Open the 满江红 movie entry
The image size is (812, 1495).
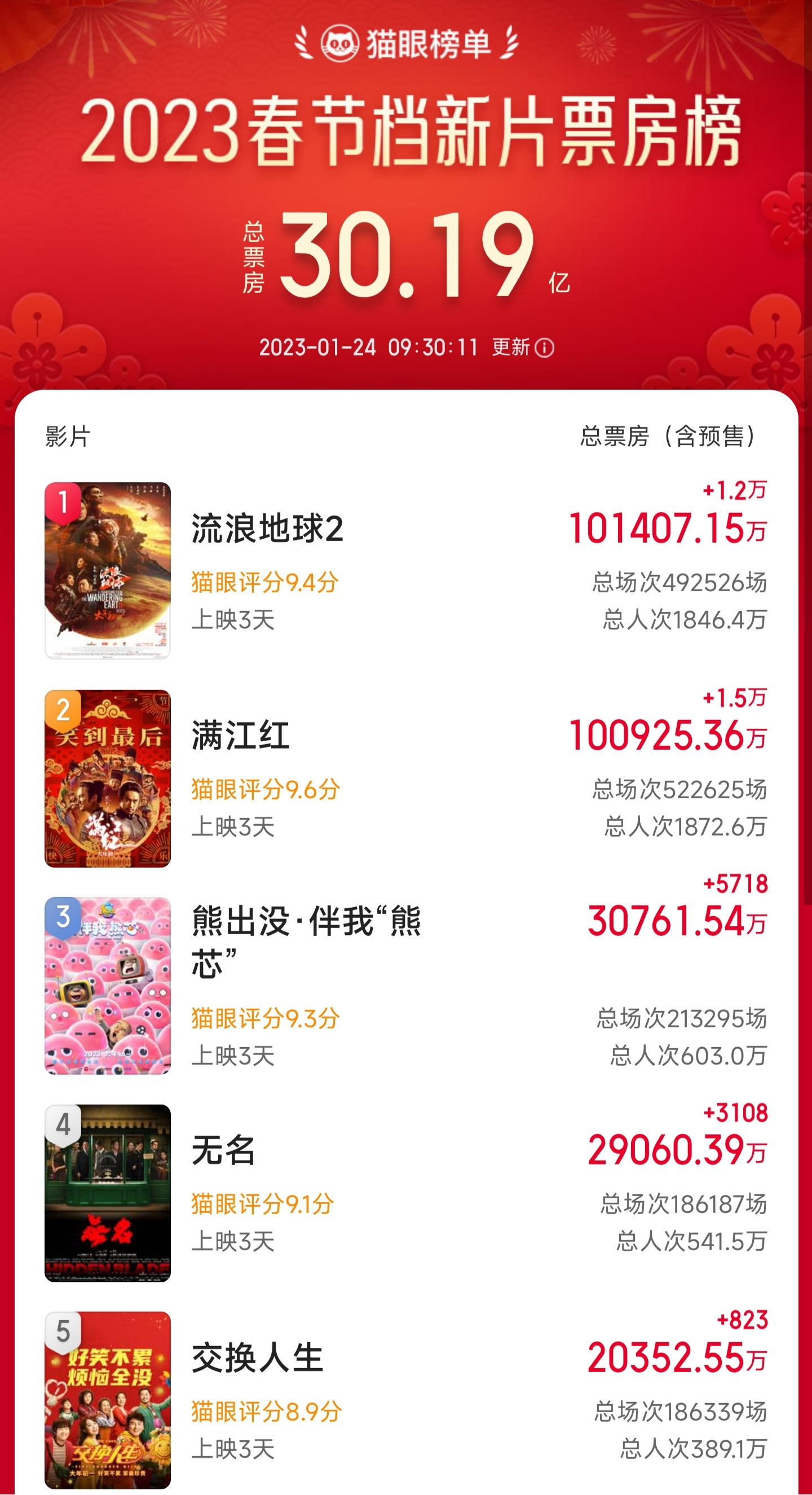tap(406, 777)
